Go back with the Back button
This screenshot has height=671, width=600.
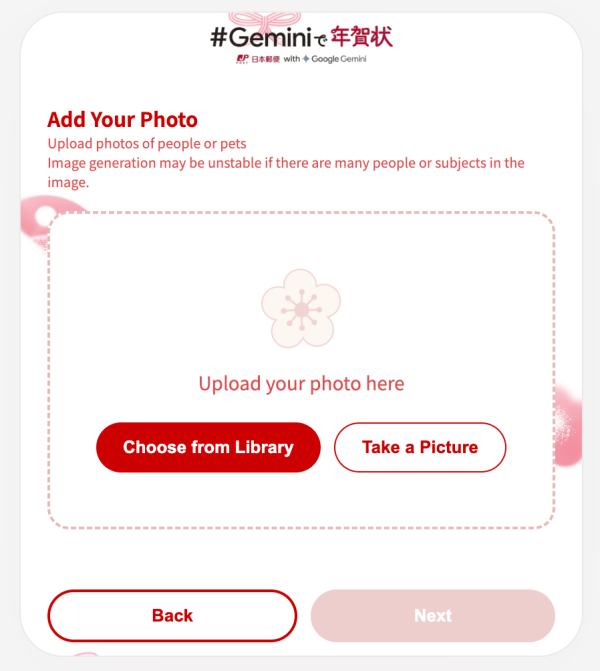pyautogui.click(x=172, y=615)
